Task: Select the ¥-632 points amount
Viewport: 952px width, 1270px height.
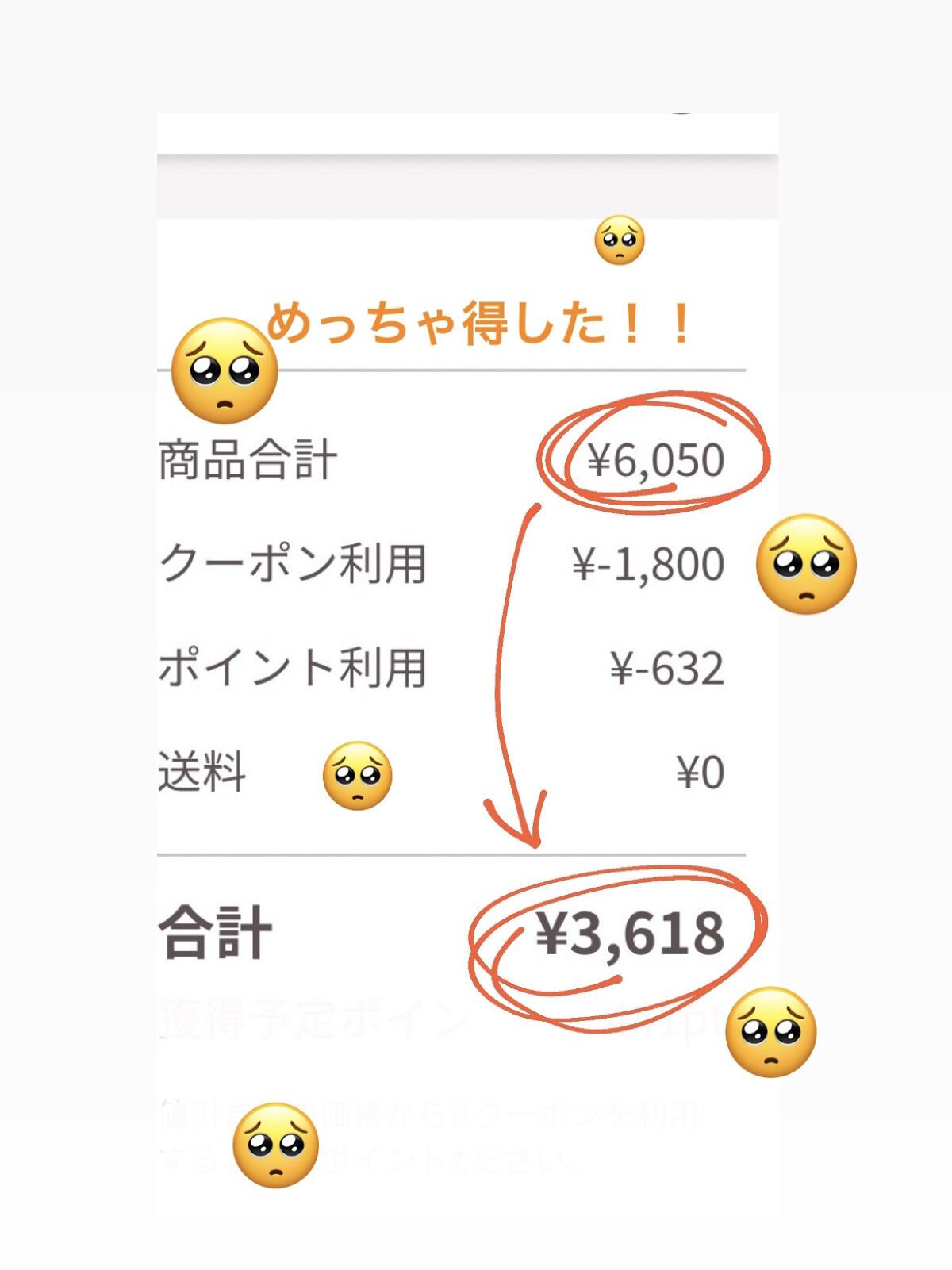Action: coord(670,669)
